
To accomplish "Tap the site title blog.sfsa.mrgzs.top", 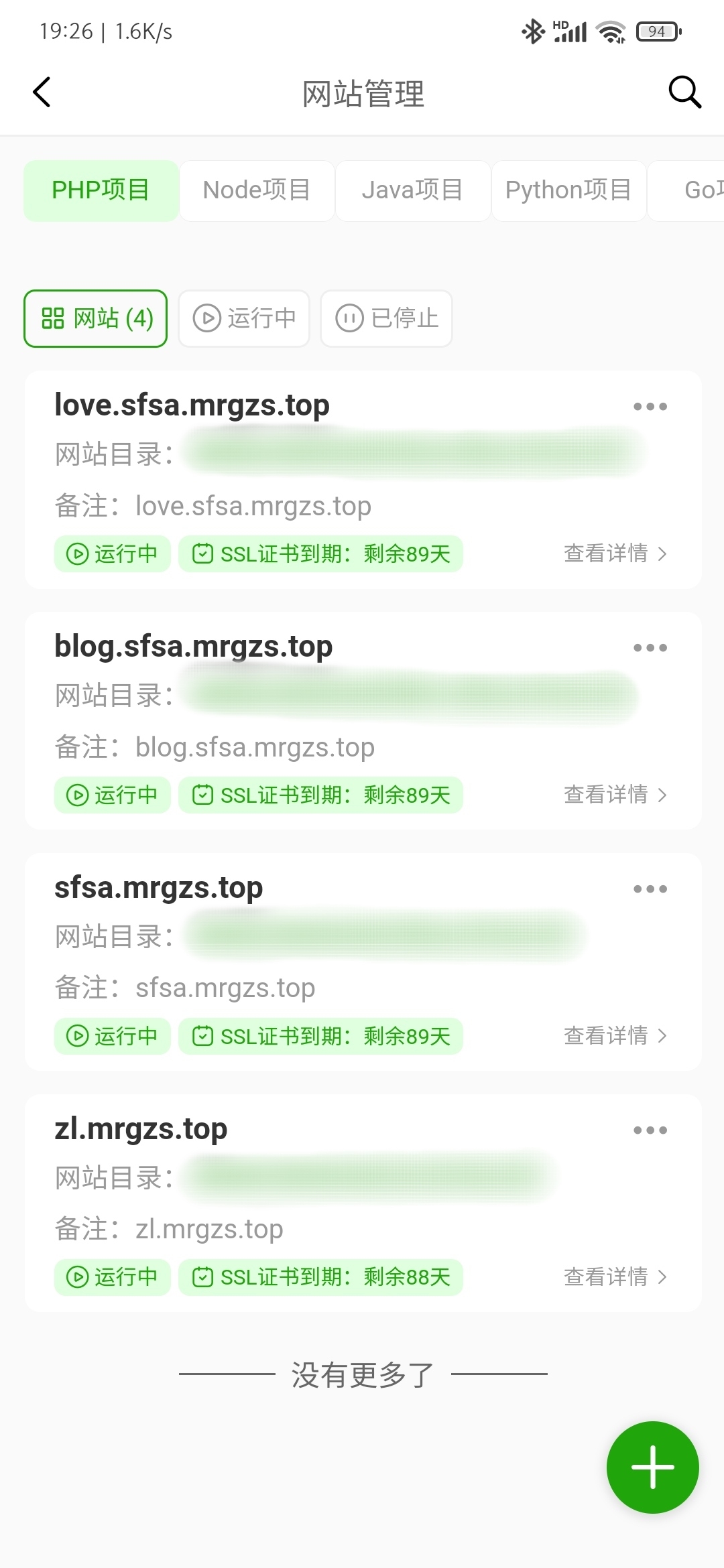I will point(193,646).
